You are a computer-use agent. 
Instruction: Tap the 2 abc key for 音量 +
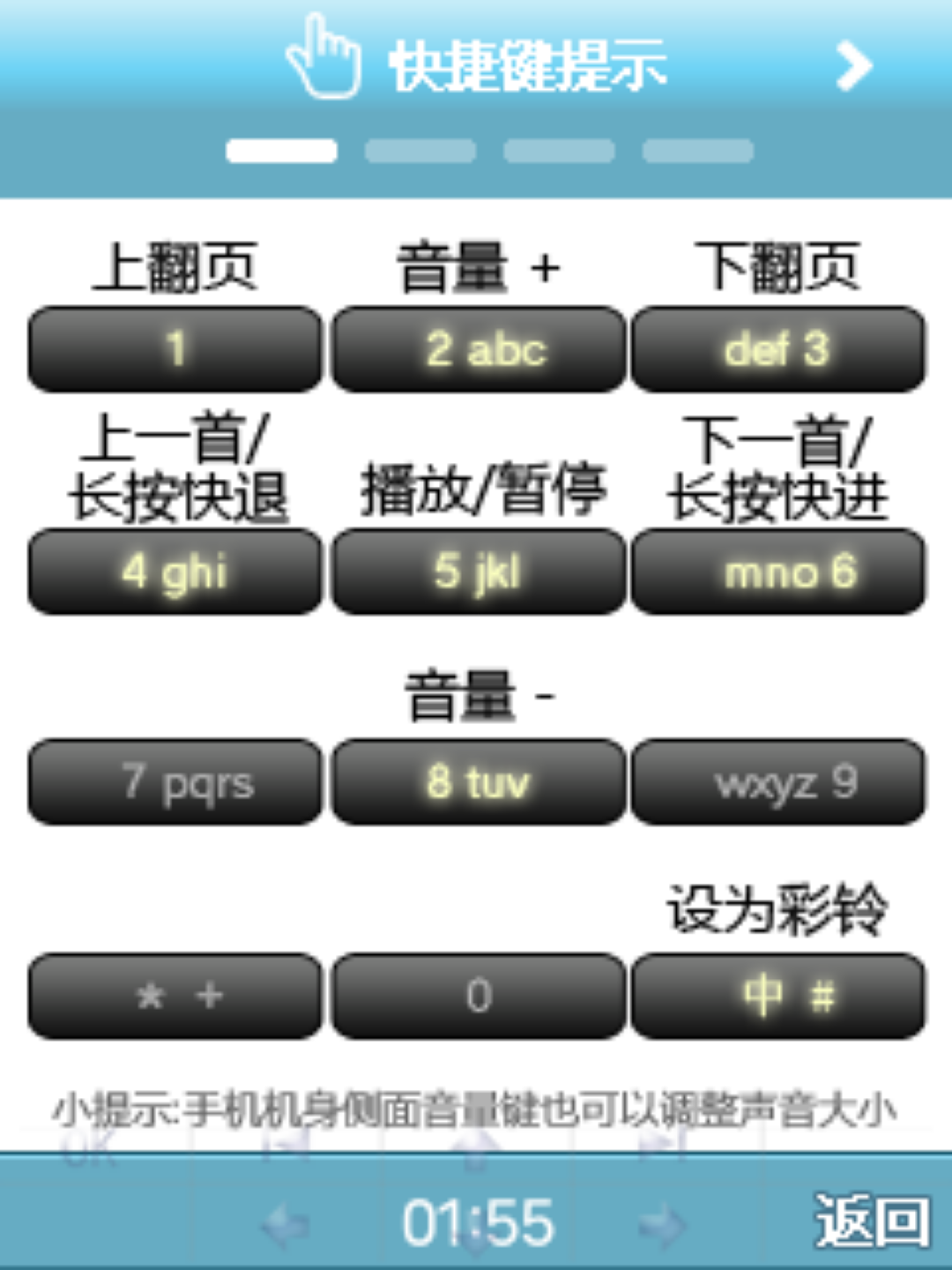click(x=479, y=349)
